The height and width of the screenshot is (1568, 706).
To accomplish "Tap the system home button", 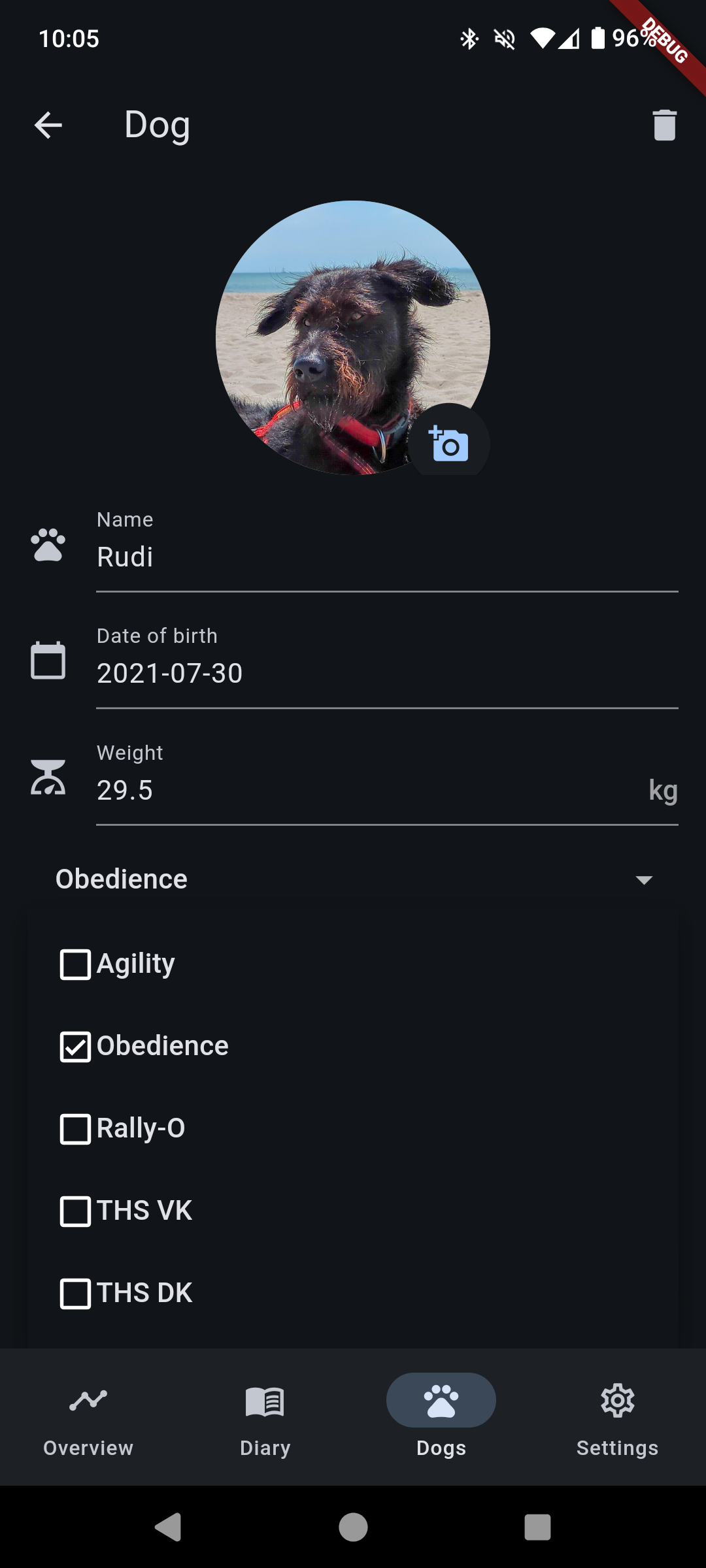I will (353, 1527).
